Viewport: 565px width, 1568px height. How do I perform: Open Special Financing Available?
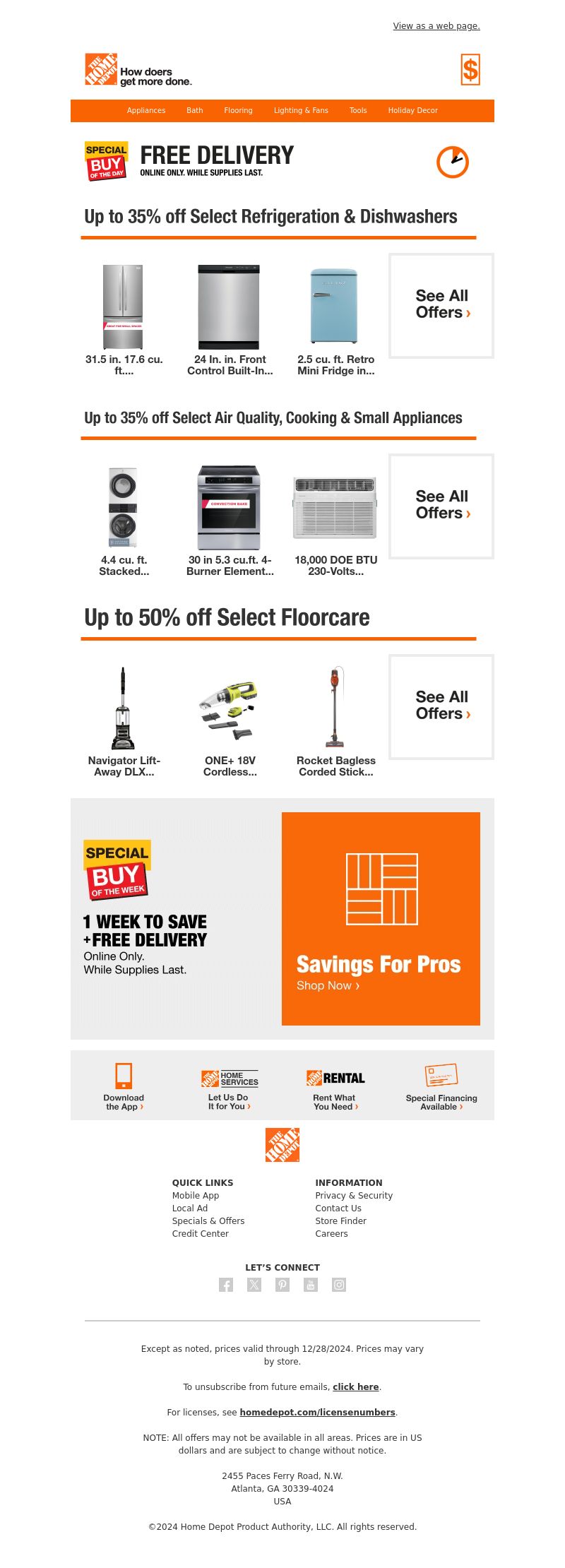click(441, 1088)
